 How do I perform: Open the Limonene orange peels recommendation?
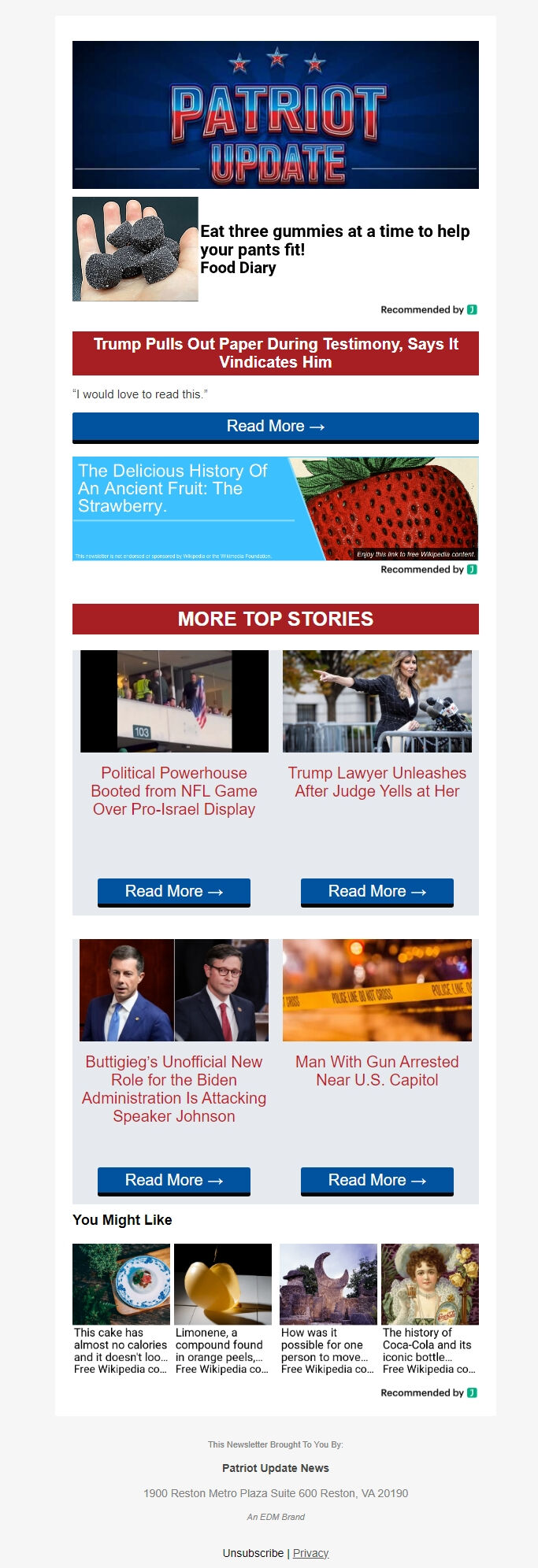click(222, 1350)
